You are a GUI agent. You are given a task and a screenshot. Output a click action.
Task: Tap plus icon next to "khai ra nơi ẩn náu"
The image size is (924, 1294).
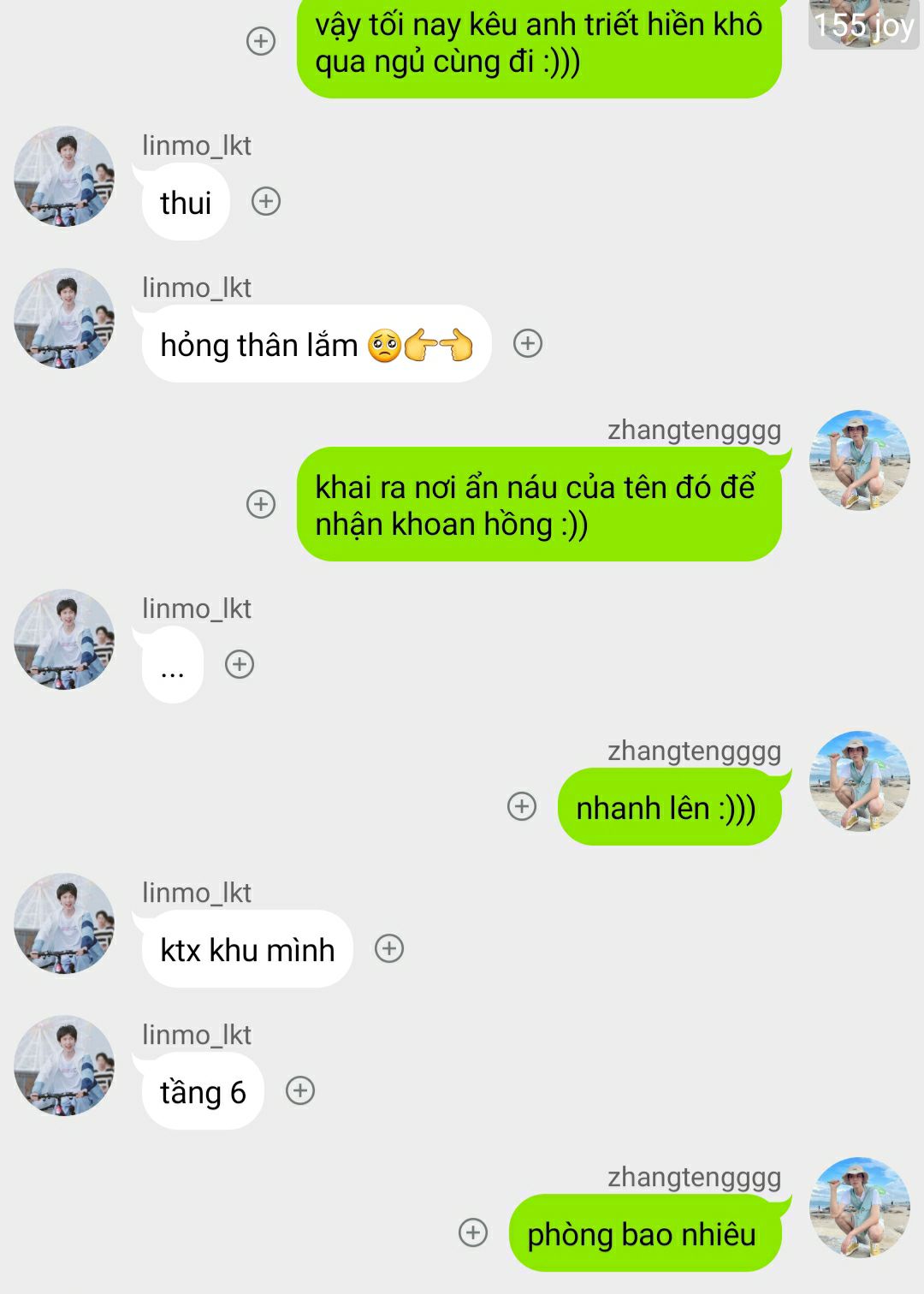coord(261,503)
